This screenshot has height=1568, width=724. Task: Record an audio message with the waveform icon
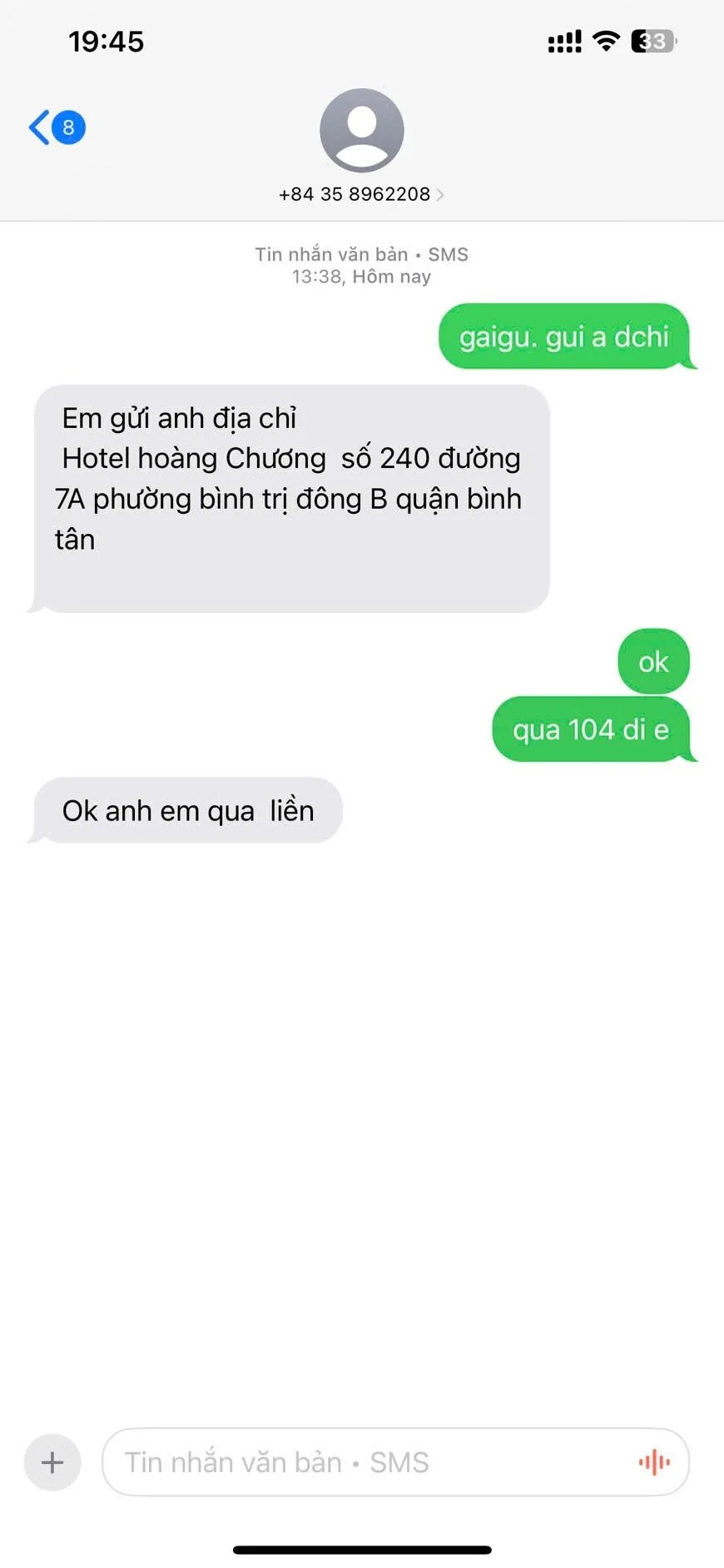point(654,1461)
